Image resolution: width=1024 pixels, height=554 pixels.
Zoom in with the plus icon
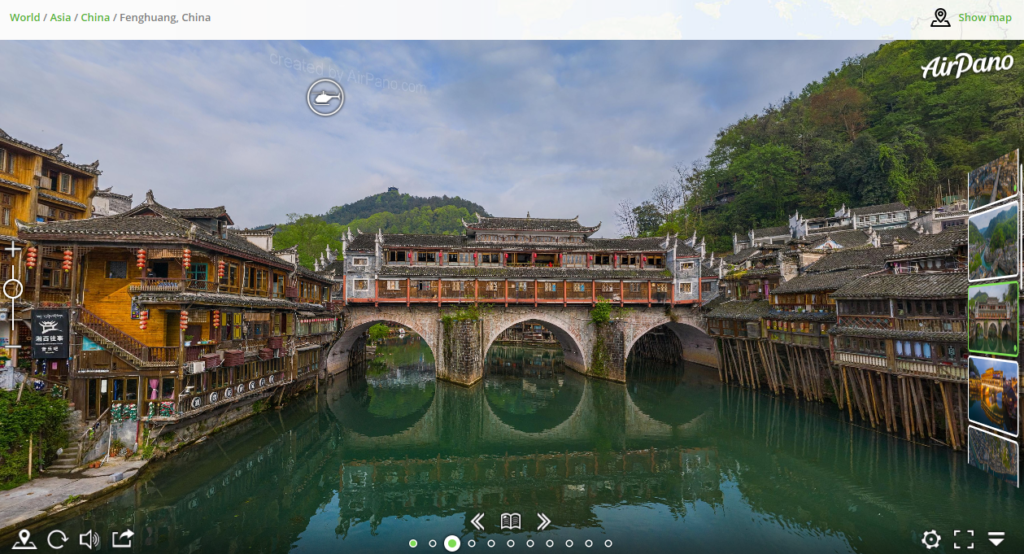[13, 249]
